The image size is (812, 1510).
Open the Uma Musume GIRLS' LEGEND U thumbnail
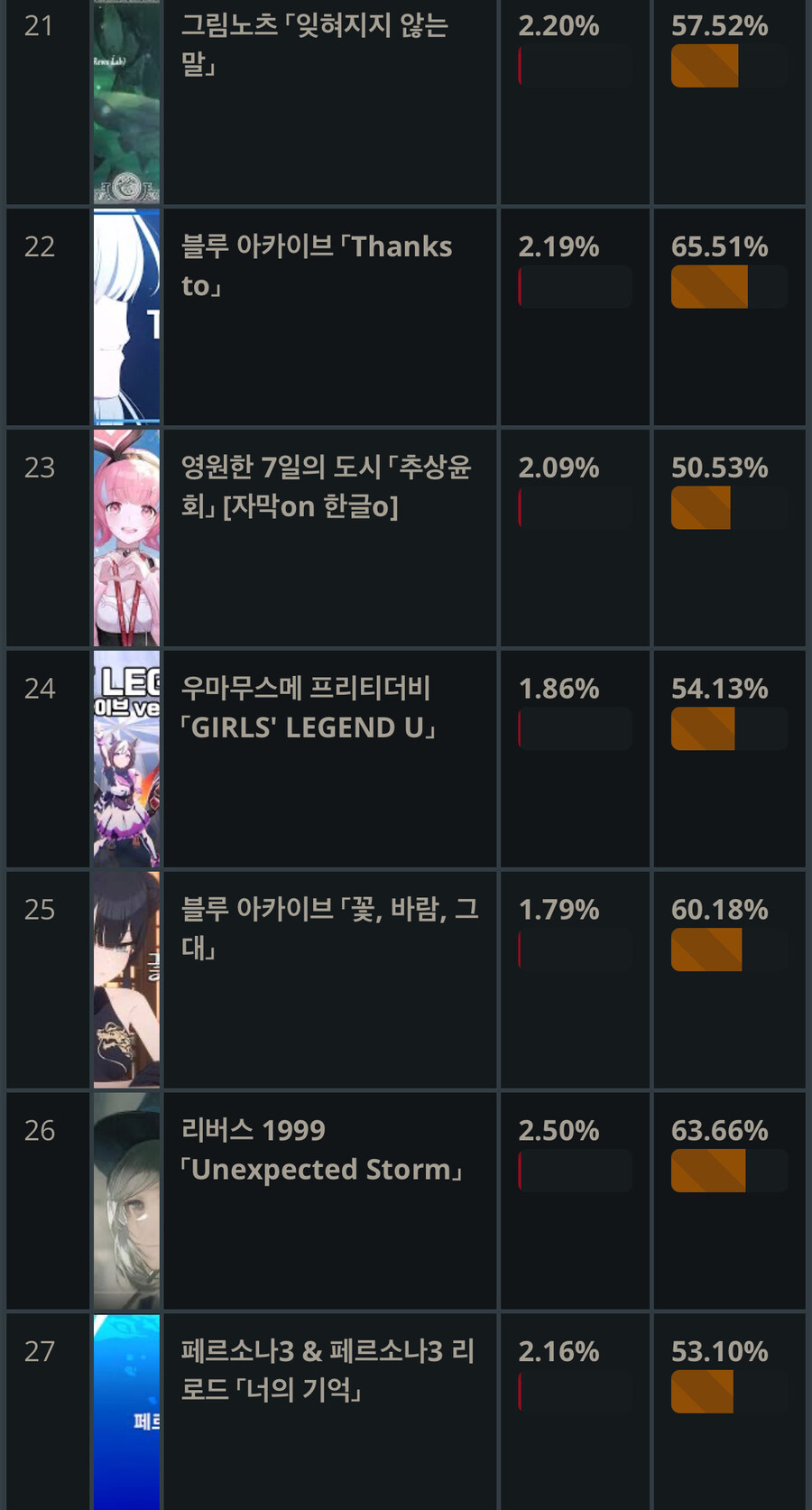pyautogui.click(x=125, y=758)
